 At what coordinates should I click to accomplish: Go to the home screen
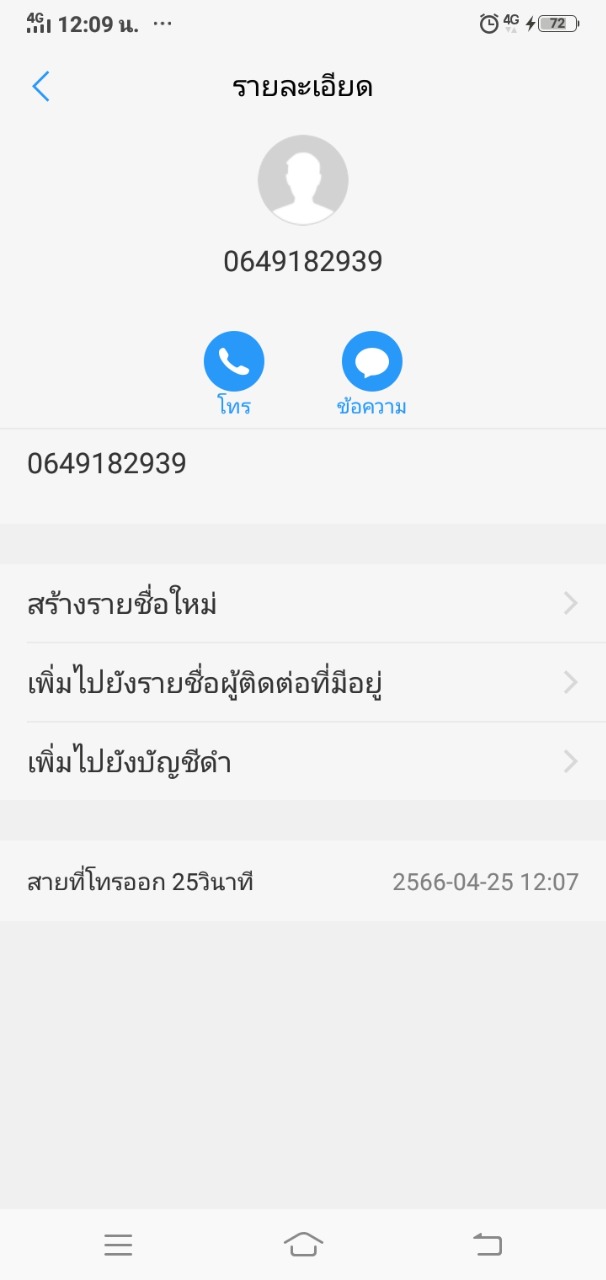(x=303, y=1244)
